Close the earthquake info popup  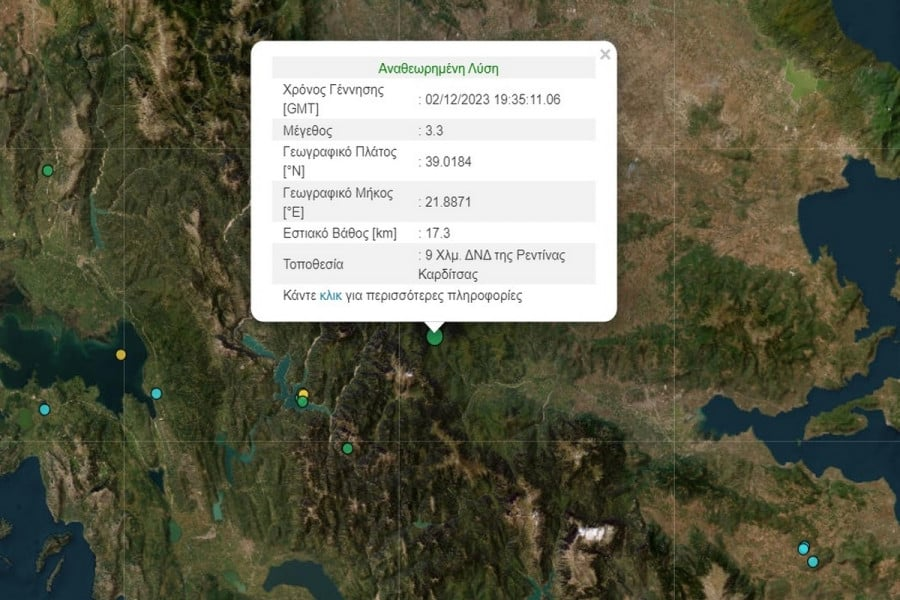click(x=604, y=55)
